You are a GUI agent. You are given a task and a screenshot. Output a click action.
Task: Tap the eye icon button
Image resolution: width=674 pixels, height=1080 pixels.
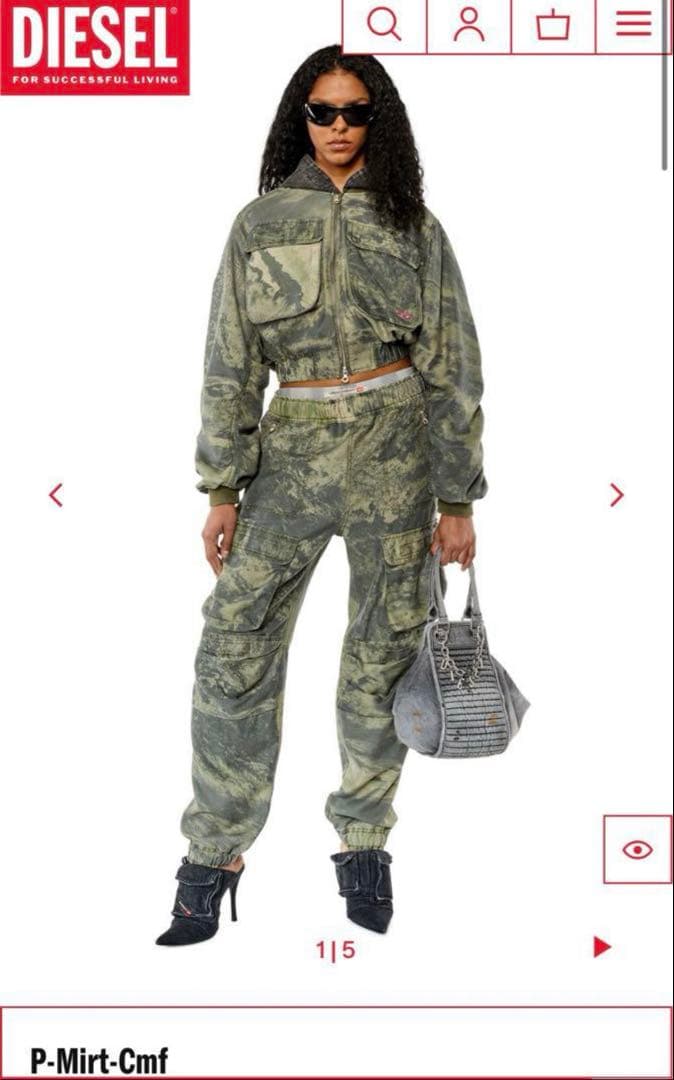[637, 850]
